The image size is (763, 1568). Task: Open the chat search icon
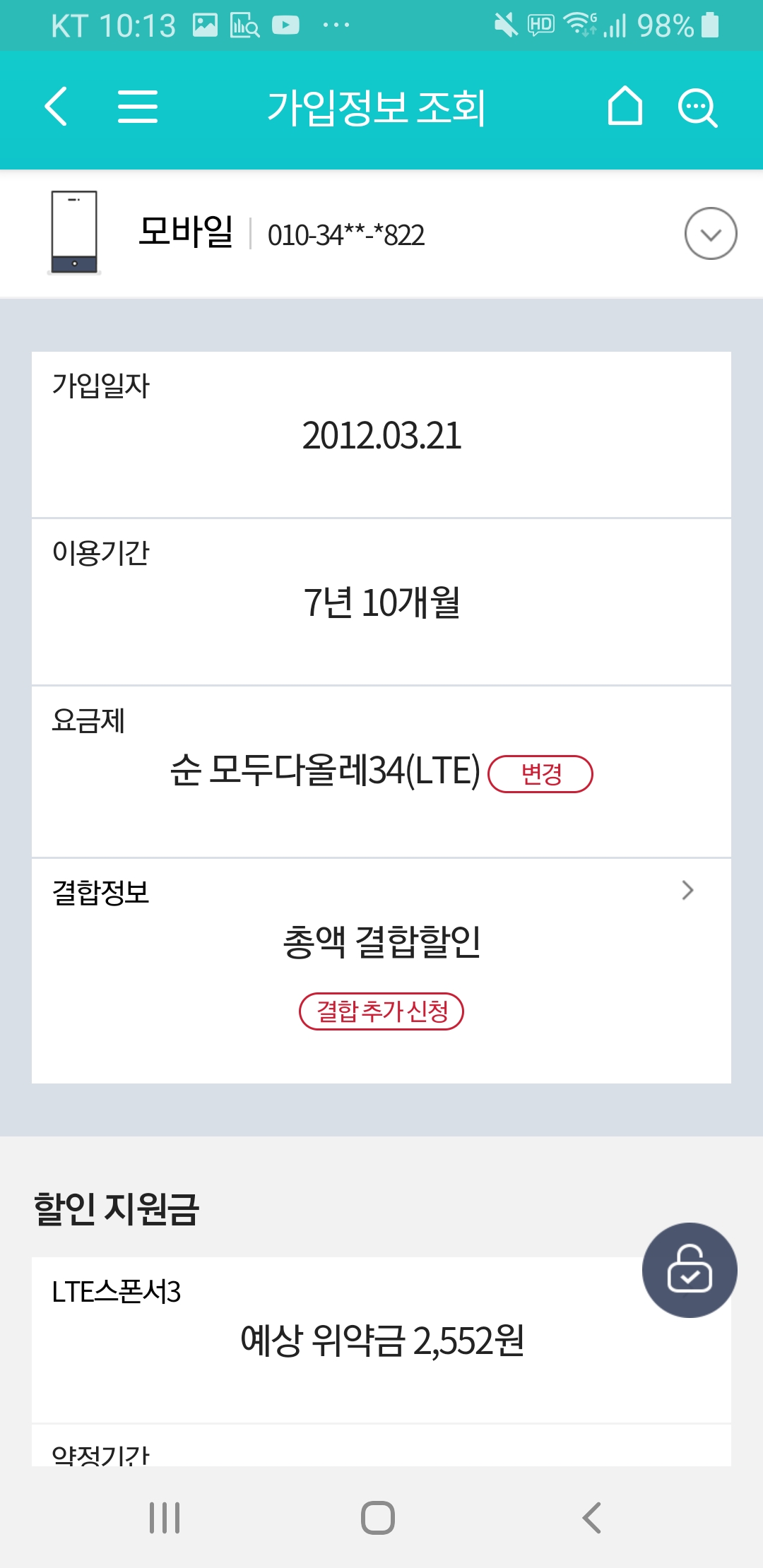(697, 108)
